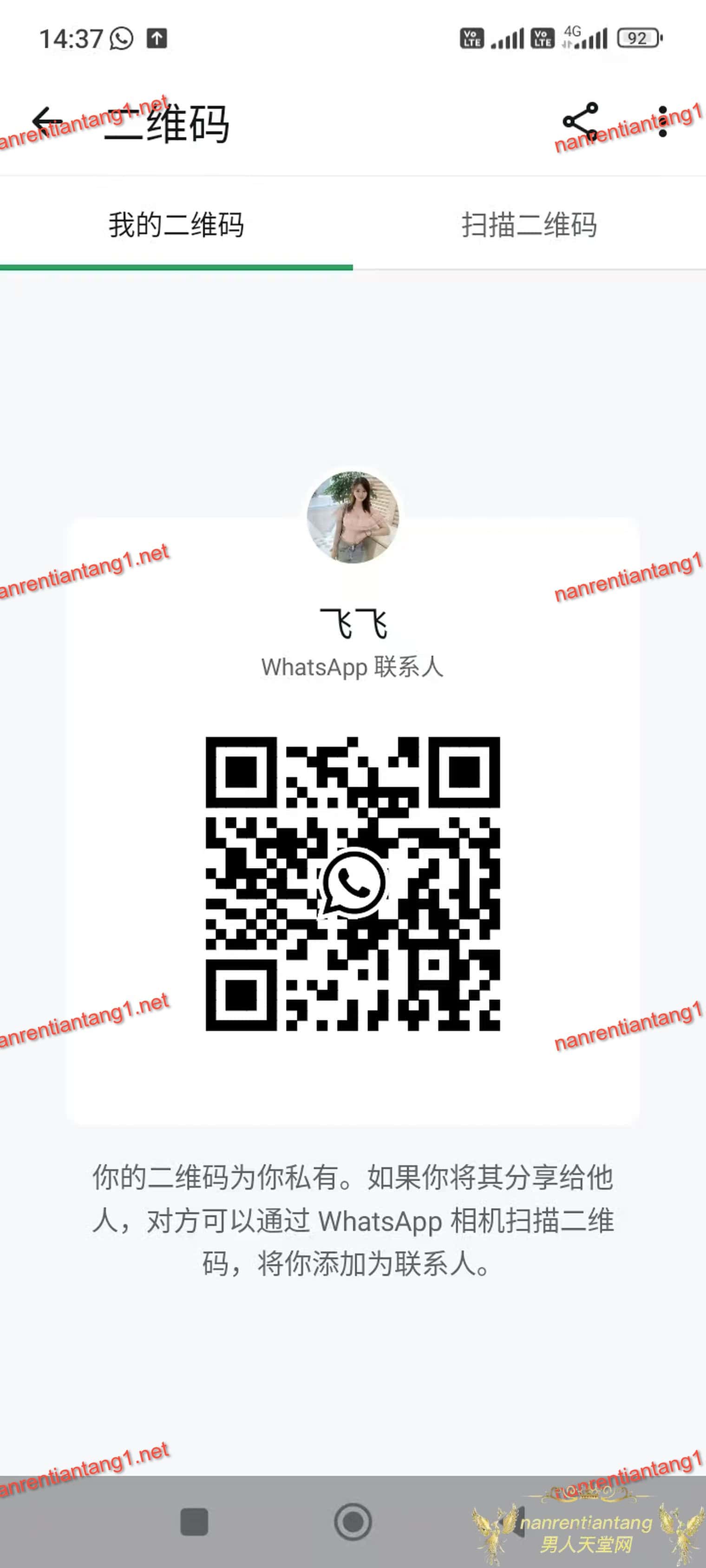Open recent apps with the square button
The image size is (706, 1568).
194,1522
